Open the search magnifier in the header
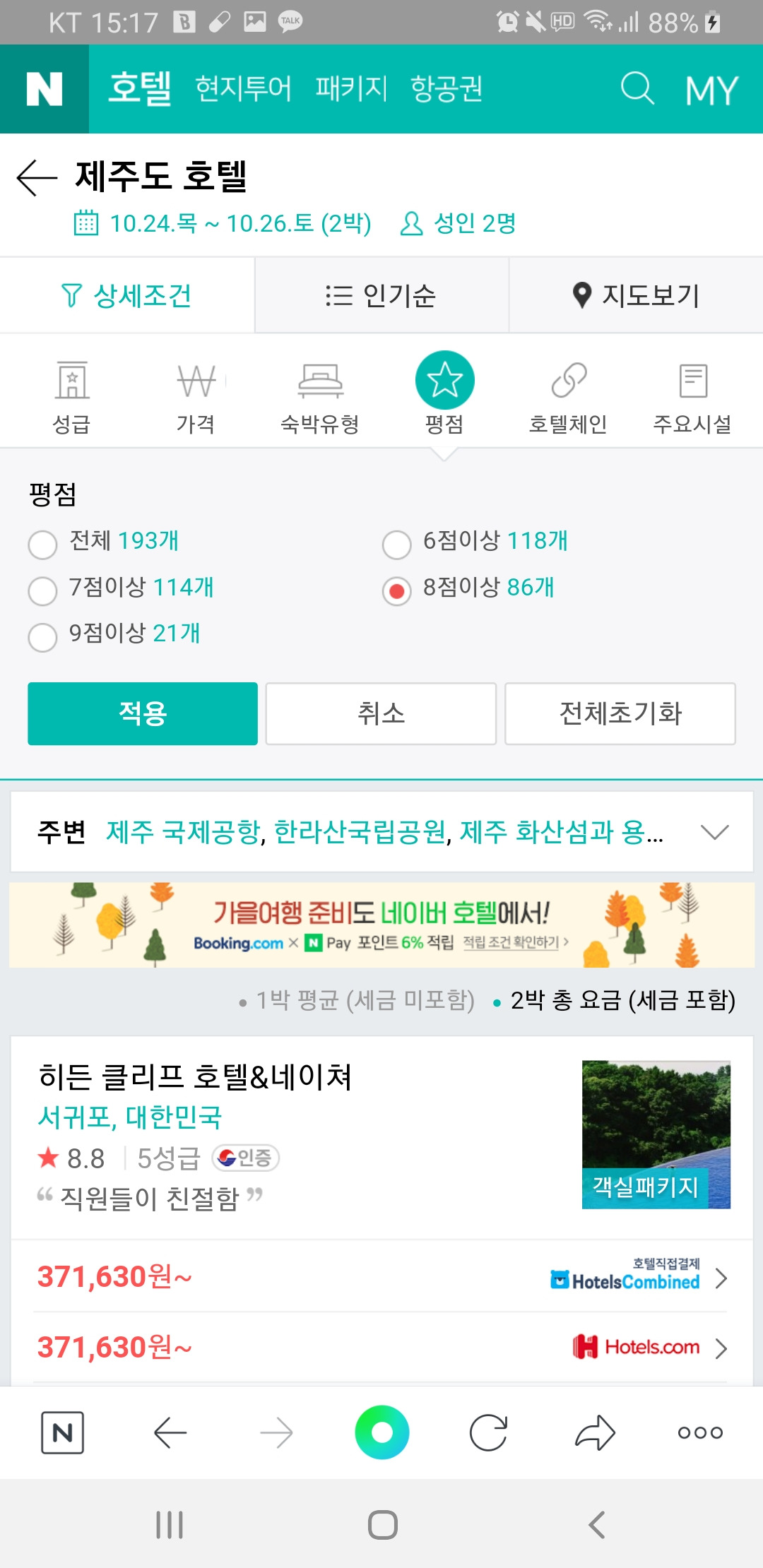The image size is (763, 1568). tap(636, 89)
